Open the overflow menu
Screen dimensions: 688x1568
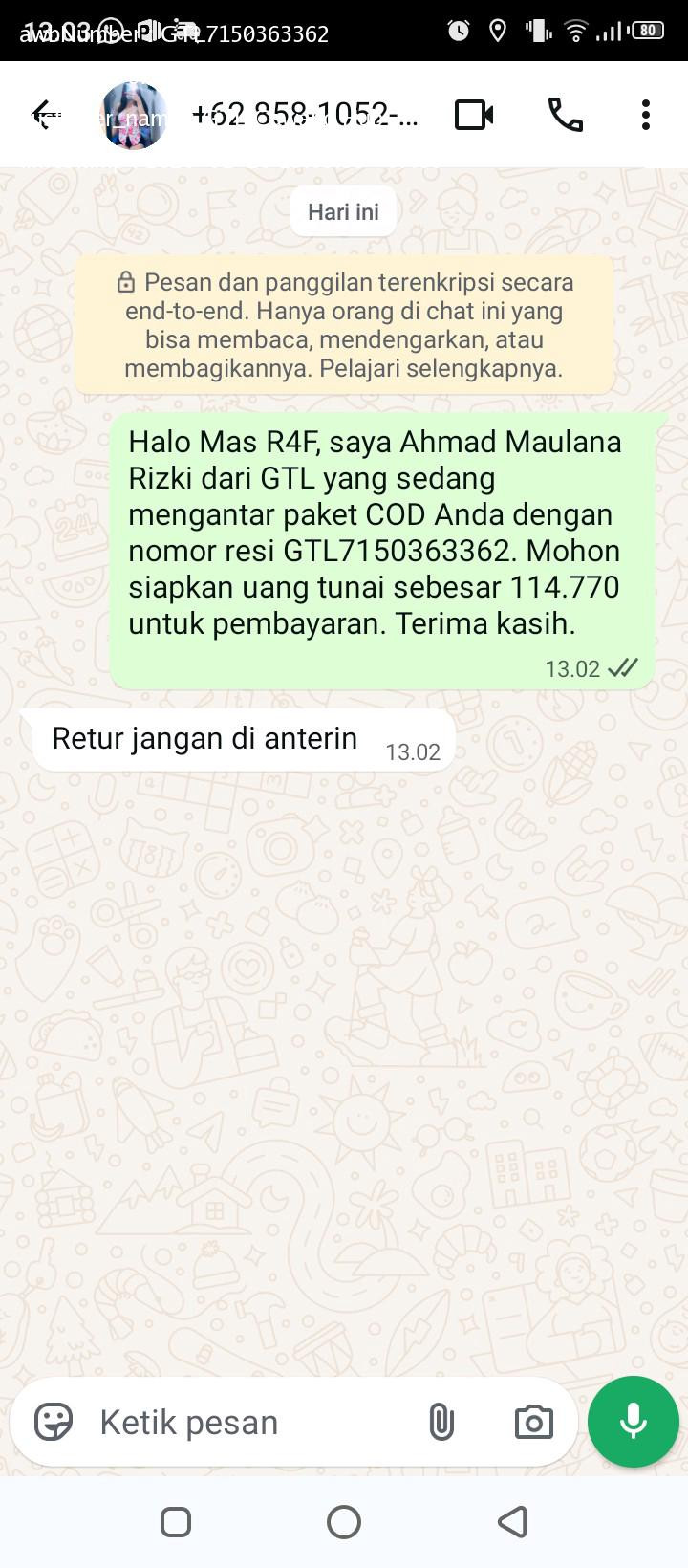coord(646,115)
